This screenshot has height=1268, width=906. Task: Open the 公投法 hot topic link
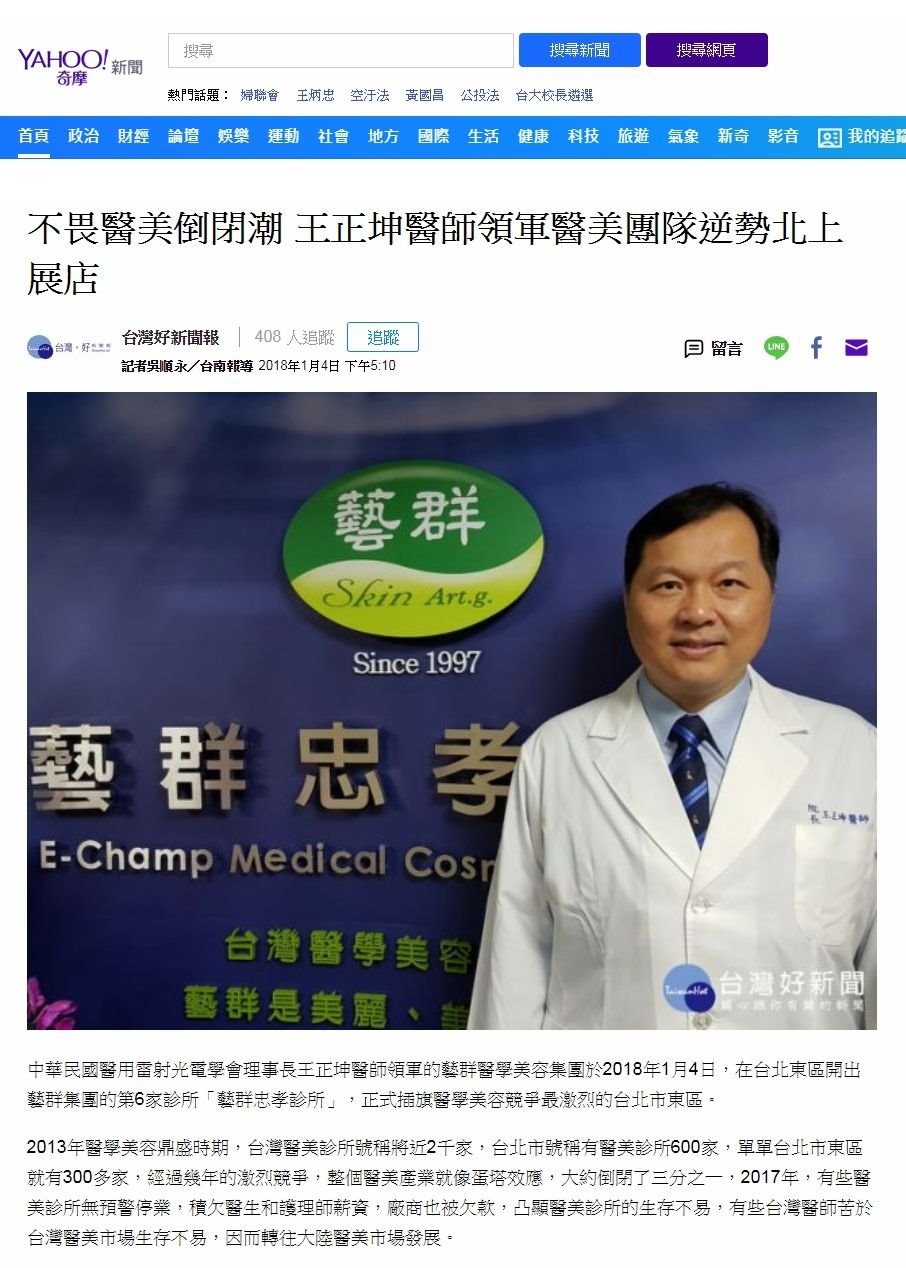(x=480, y=96)
